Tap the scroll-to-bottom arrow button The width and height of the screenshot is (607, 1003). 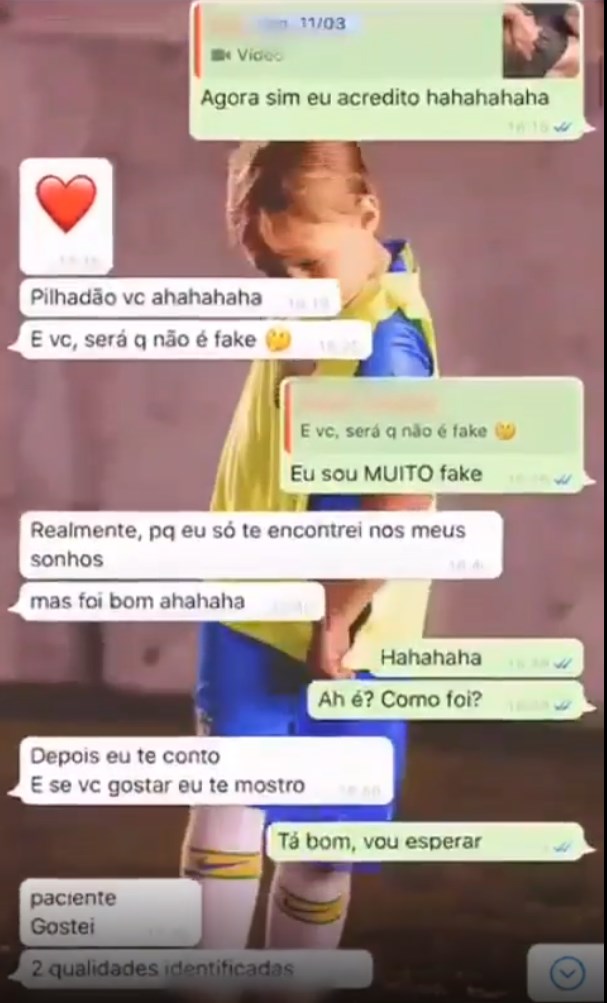tap(567, 973)
